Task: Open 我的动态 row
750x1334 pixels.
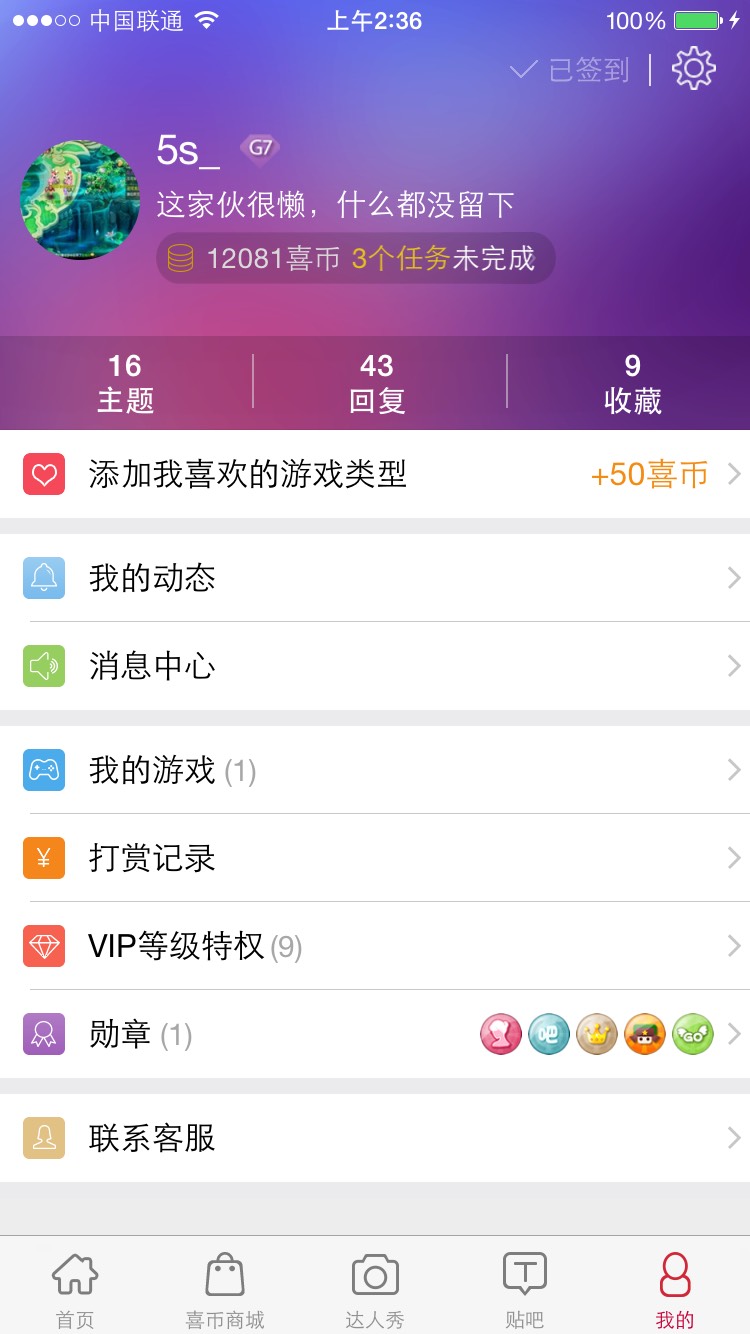Action: 375,578
